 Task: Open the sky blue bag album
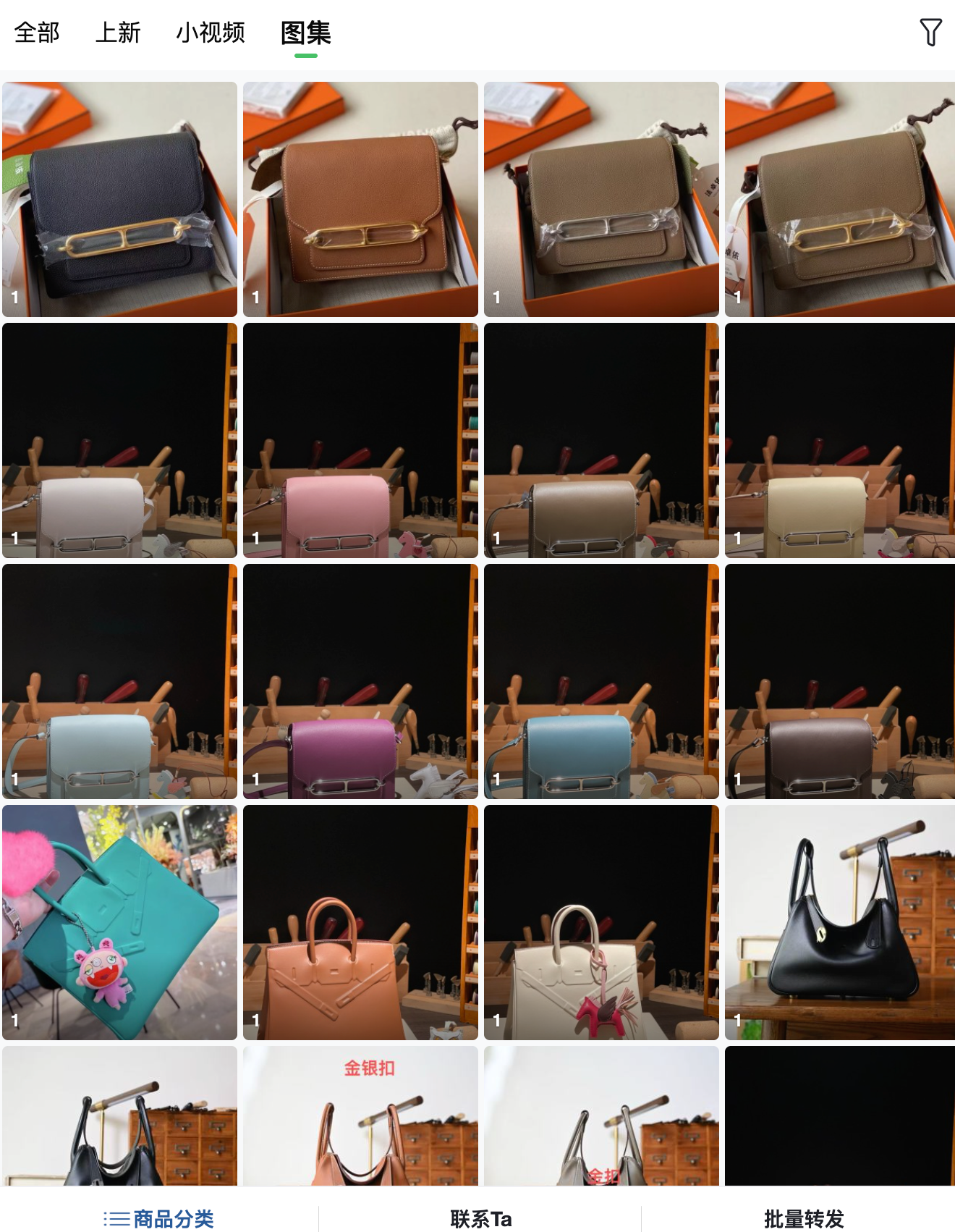pyautogui.click(x=601, y=681)
